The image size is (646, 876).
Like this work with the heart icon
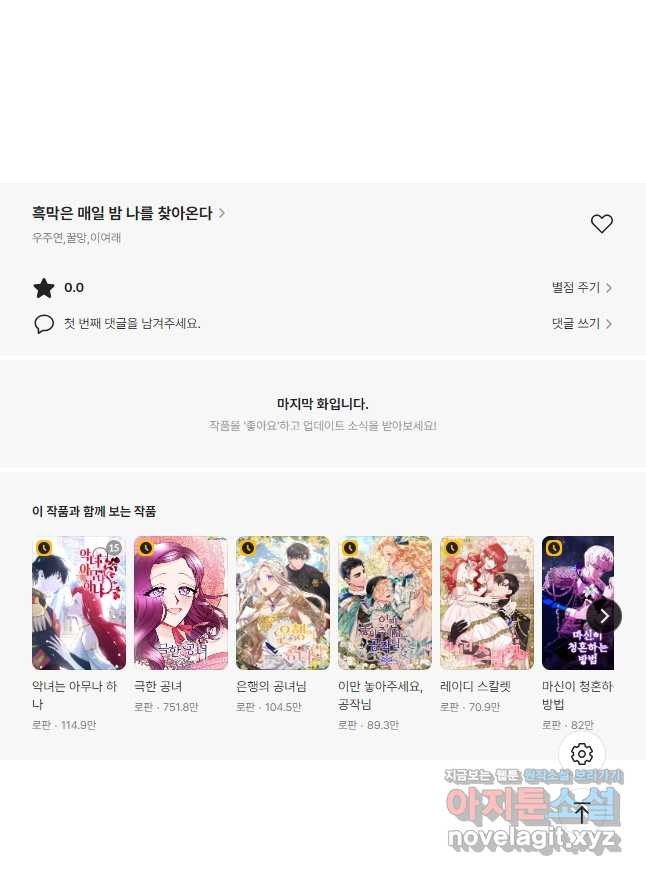601,224
